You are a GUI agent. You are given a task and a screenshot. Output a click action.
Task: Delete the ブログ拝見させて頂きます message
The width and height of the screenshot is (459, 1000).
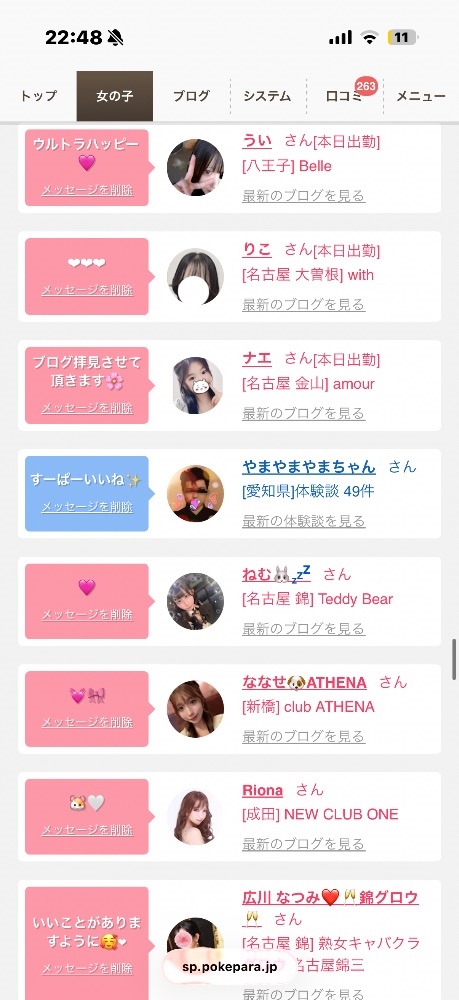click(x=87, y=408)
